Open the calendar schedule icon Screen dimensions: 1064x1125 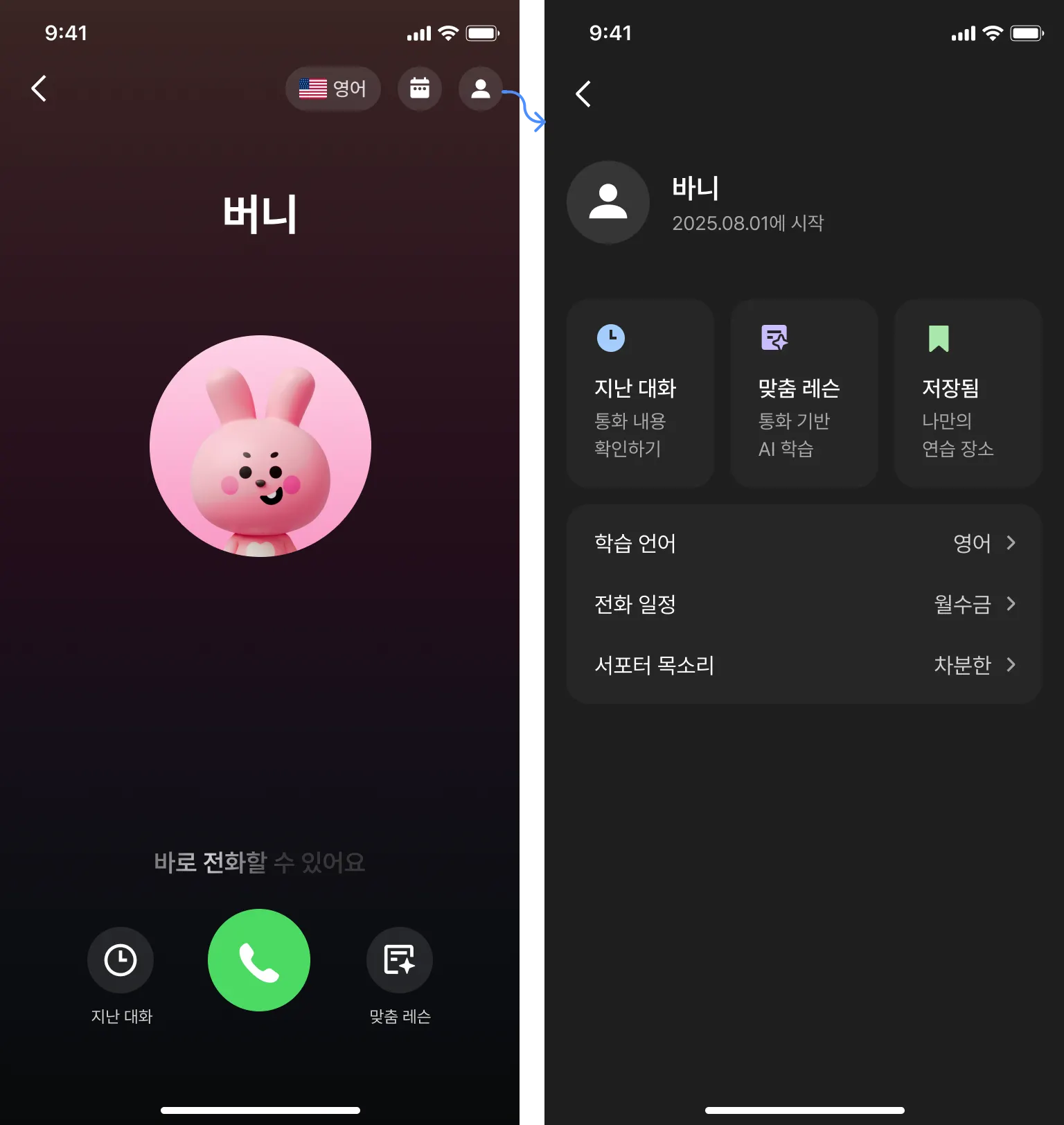(420, 89)
